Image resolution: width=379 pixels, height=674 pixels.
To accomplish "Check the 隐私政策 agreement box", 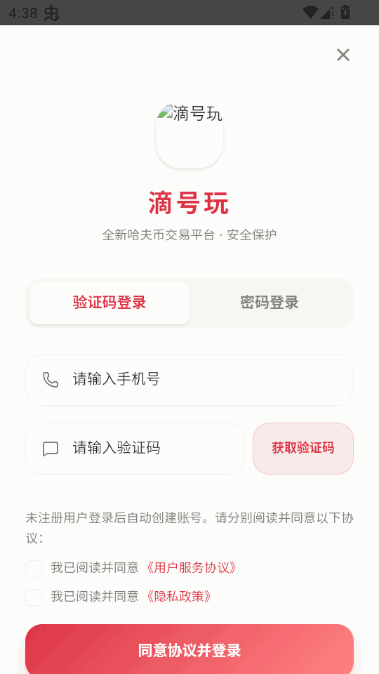I will click(34, 597).
